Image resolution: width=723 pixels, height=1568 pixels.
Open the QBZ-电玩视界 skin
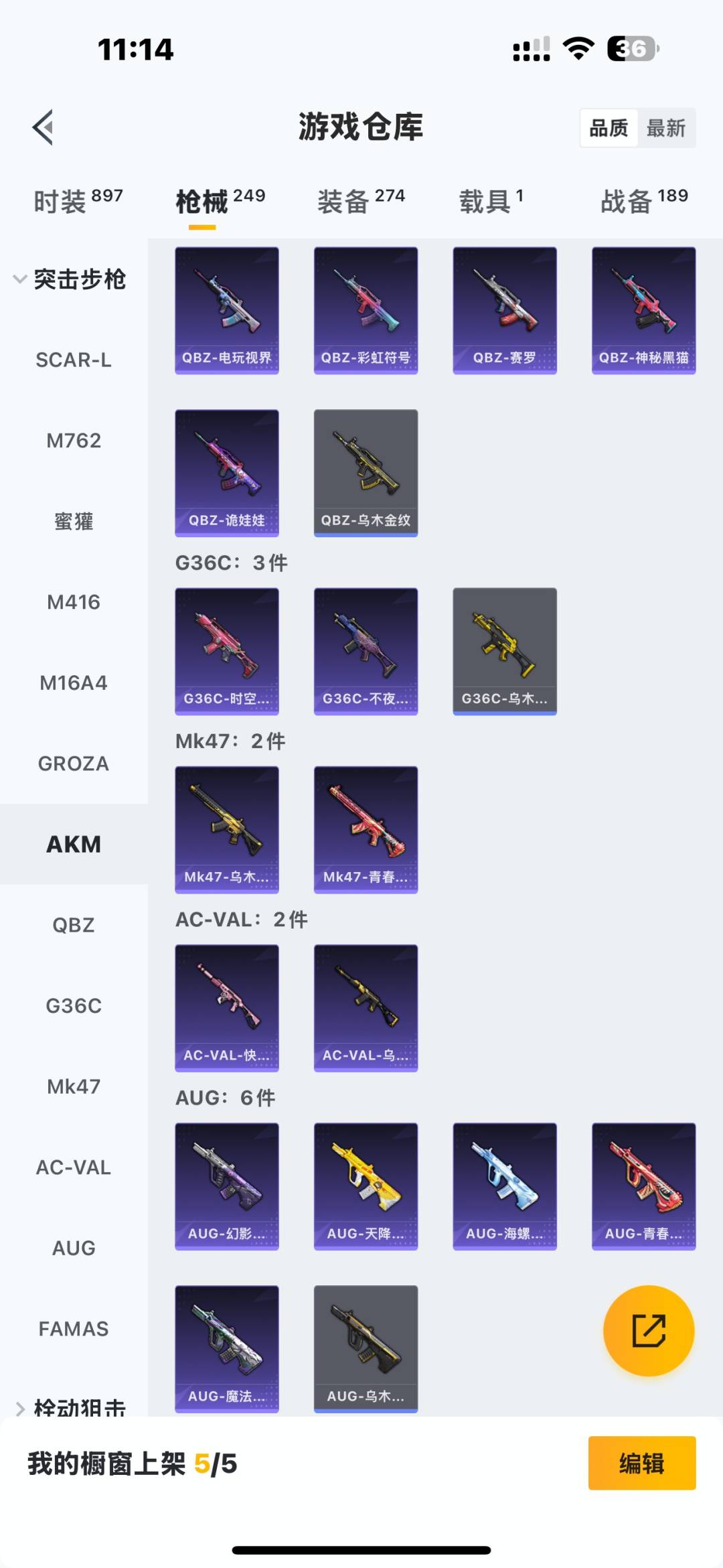tap(227, 310)
